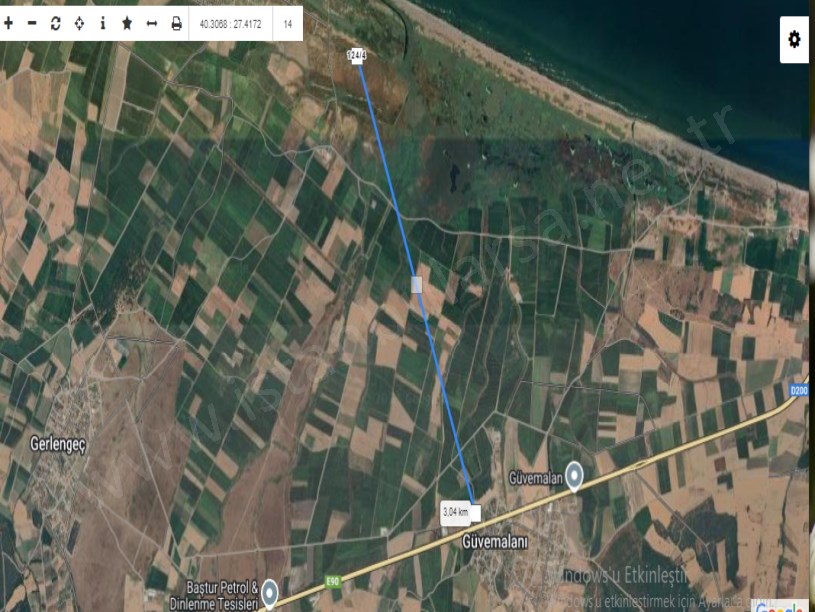Locate my position with the crosshair icon

tap(79, 22)
